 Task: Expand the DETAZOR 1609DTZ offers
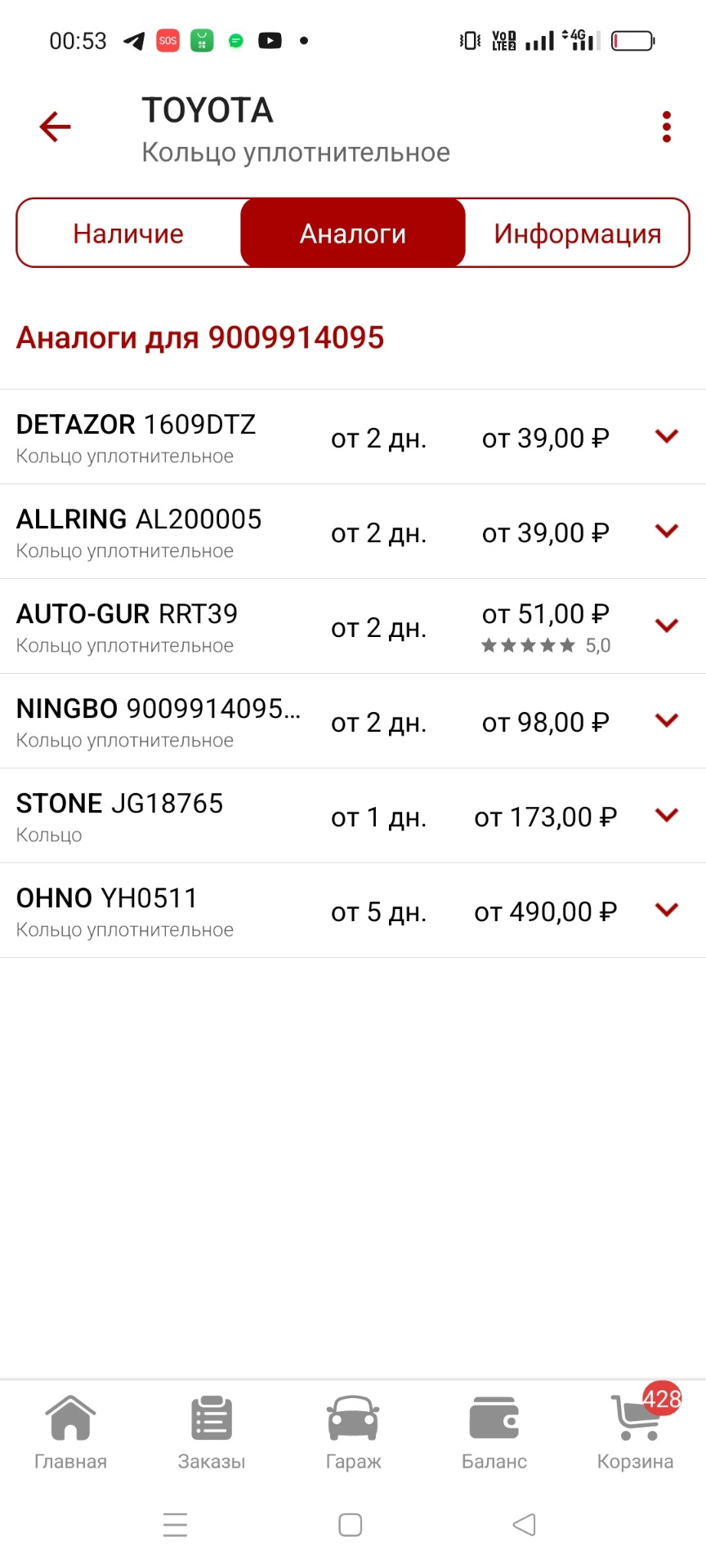pos(667,437)
